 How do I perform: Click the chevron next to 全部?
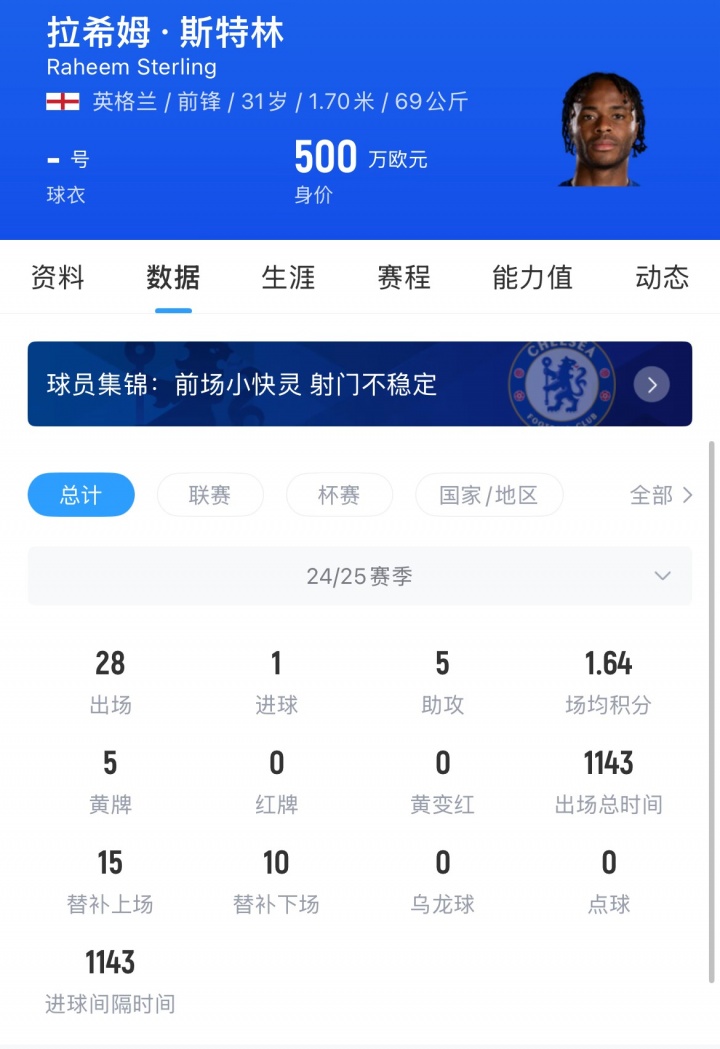pos(688,495)
